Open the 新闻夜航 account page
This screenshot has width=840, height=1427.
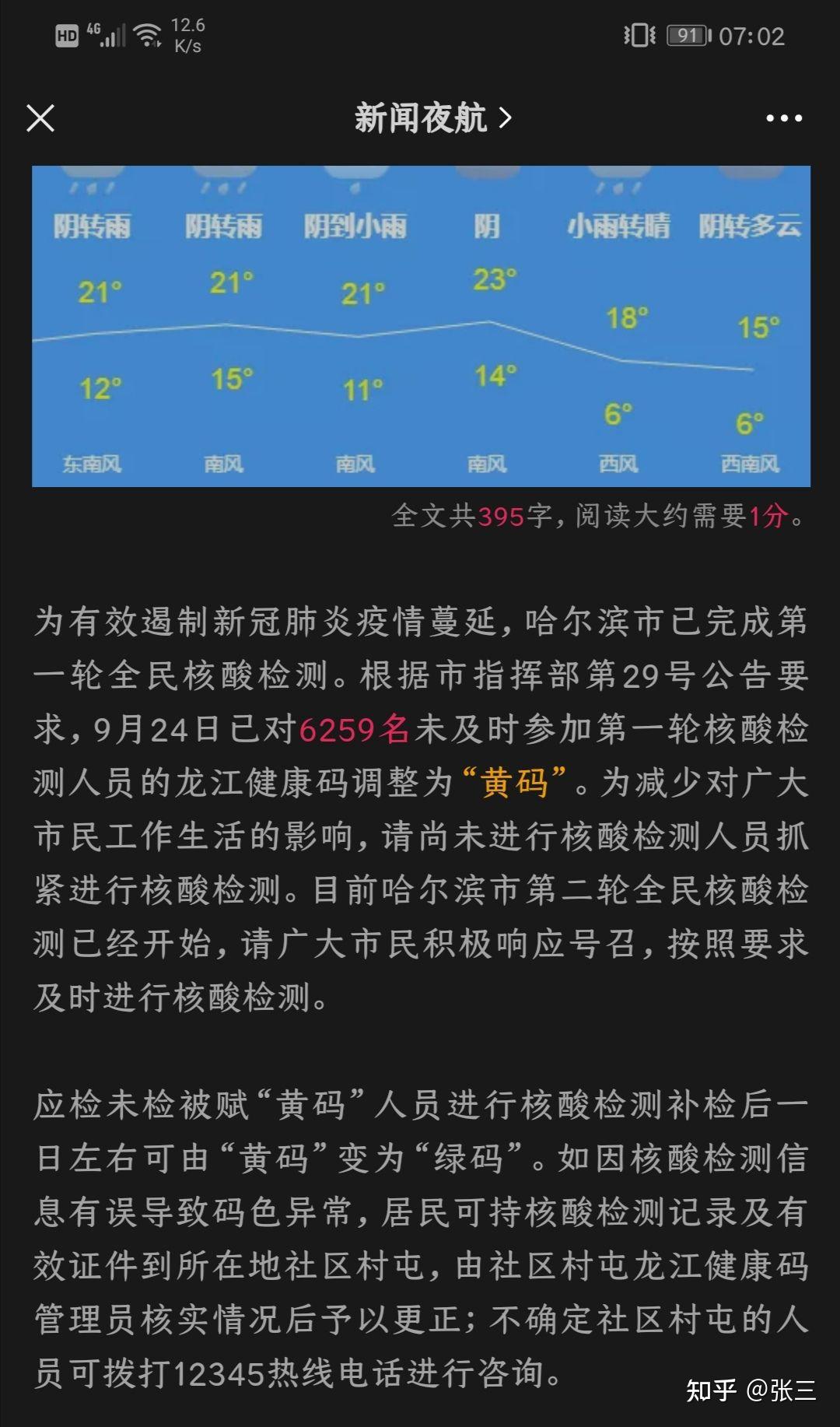pos(433,118)
